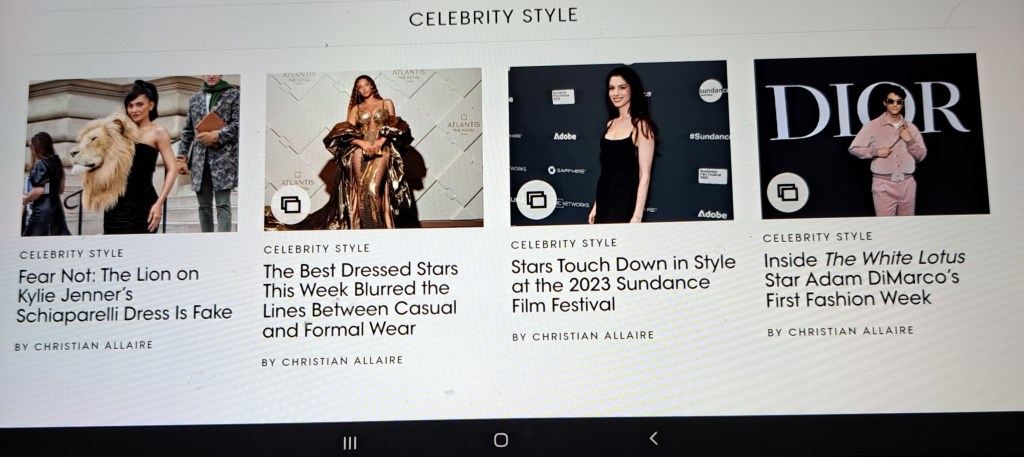The image size is (1024, 457).
Task: Go back using the system back button
Action: tap(654, 438)
